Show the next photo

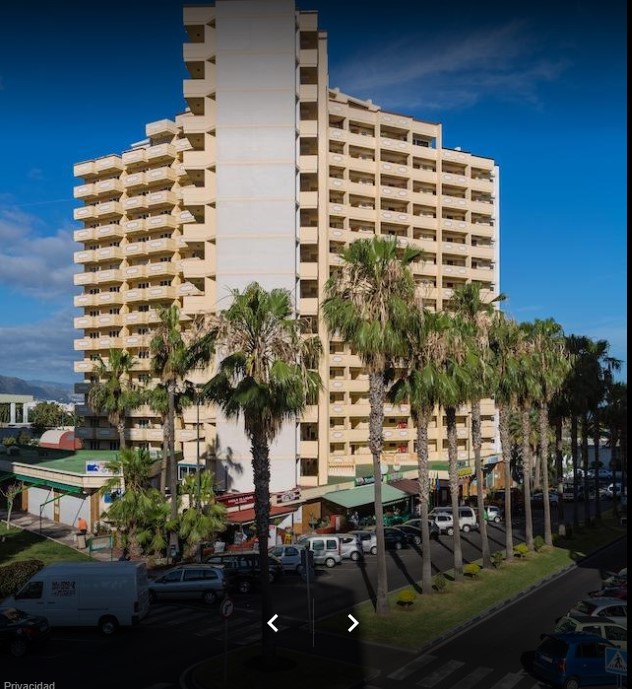(x=352, y=623)
